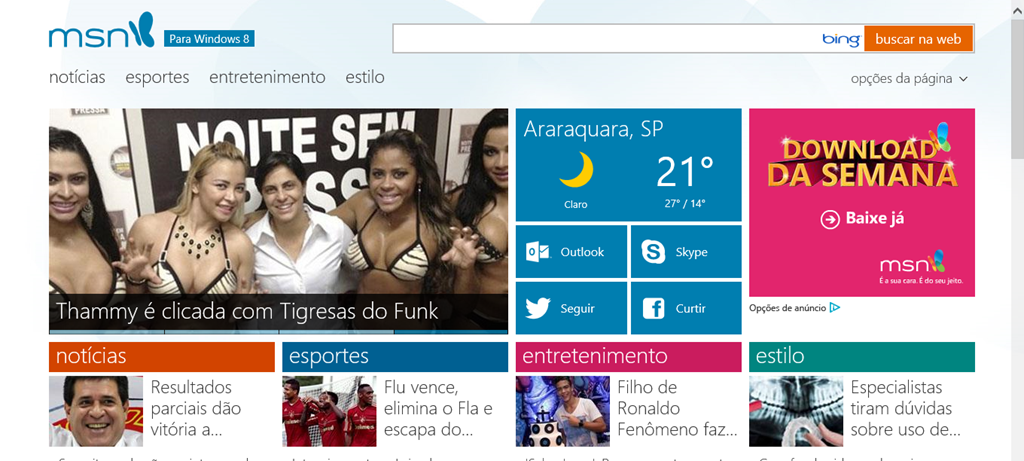Switch to the esportes navigation tab
This screenshot has width=1024, height=461.
pyautogui.click(x=157, y=77)
